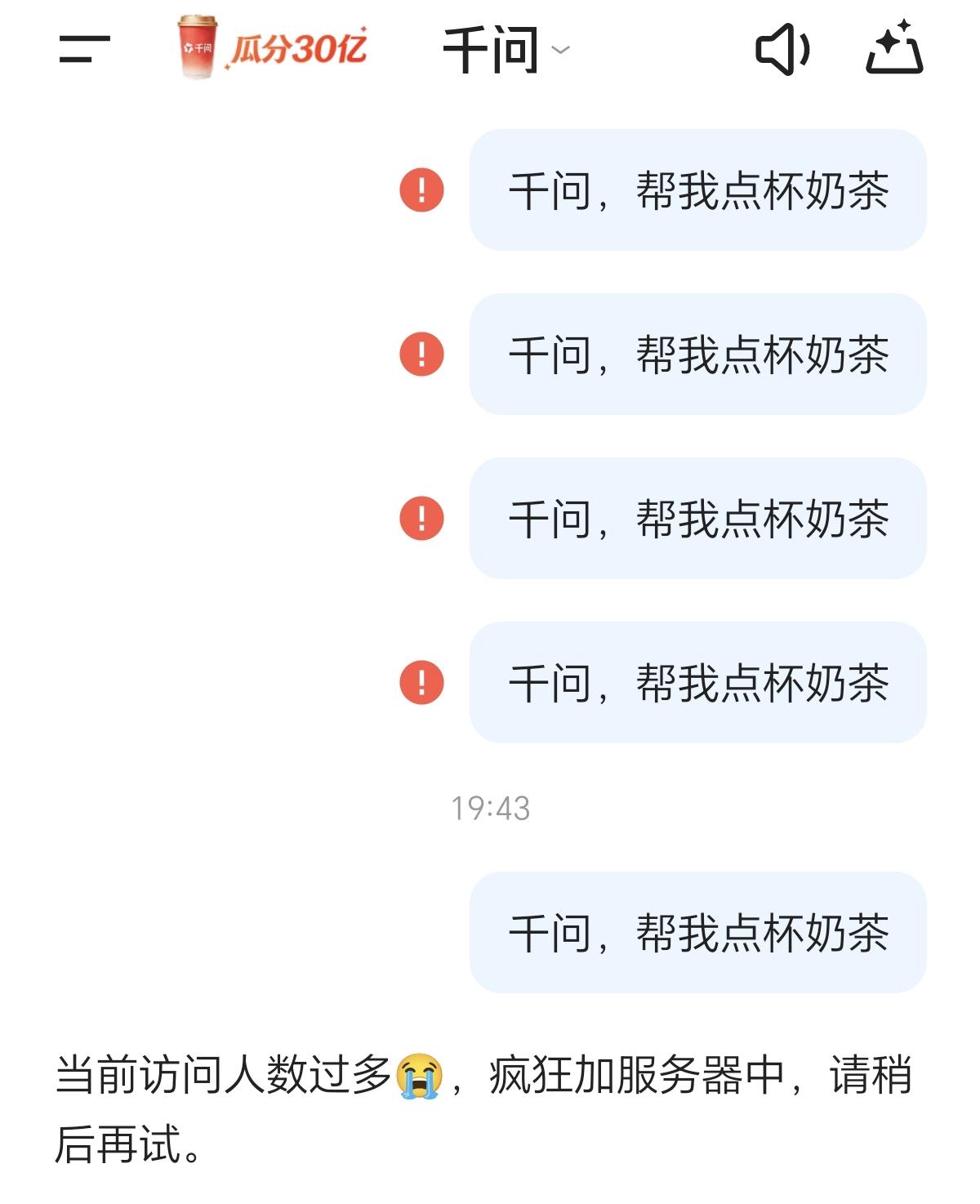Tap the error icon on the third failed message
Image resolution: width=980 pixels, height=1204 pixels.
coord(421,516)
